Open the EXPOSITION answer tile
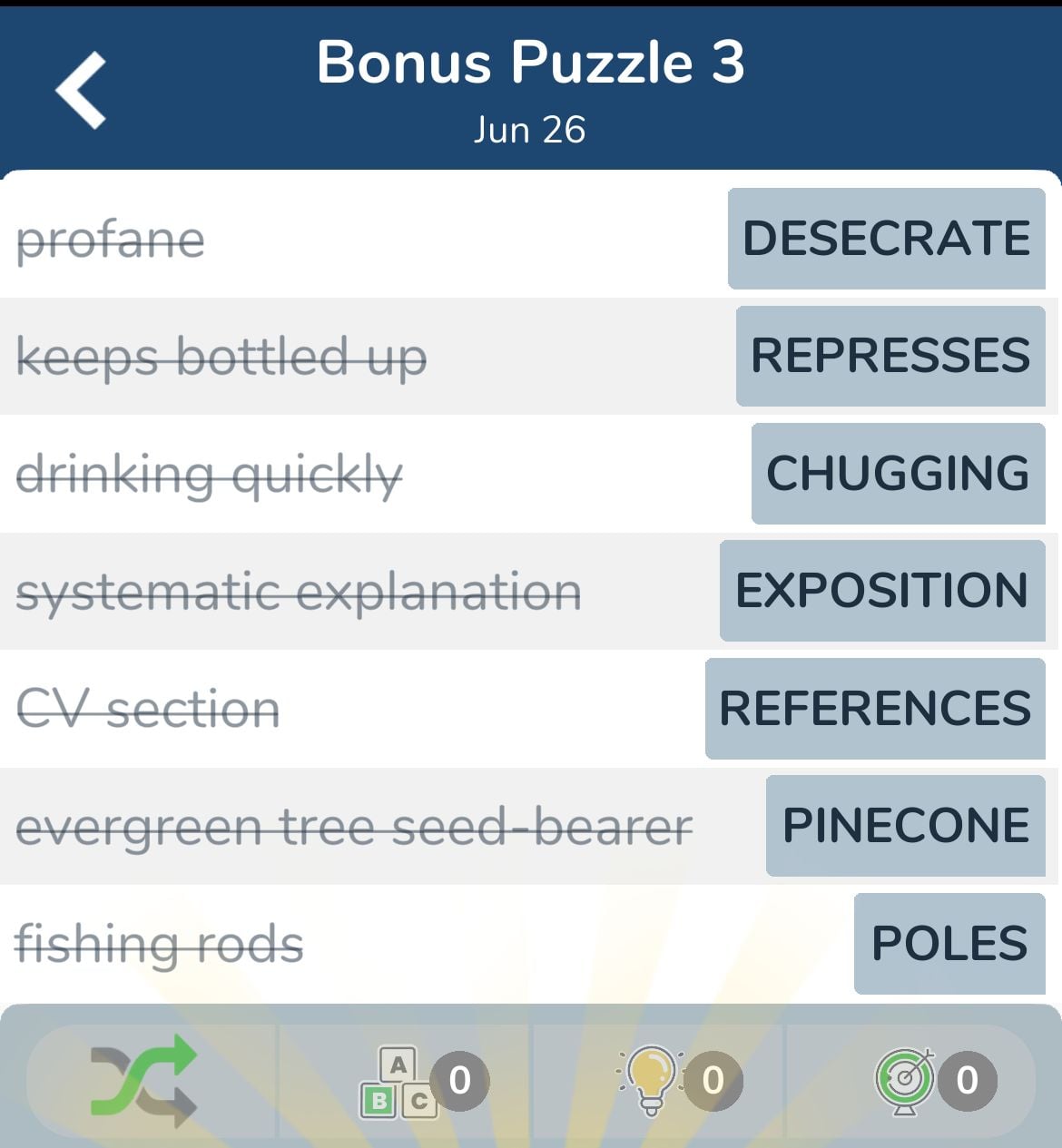 pyautogui.click(x=881, y=591)
